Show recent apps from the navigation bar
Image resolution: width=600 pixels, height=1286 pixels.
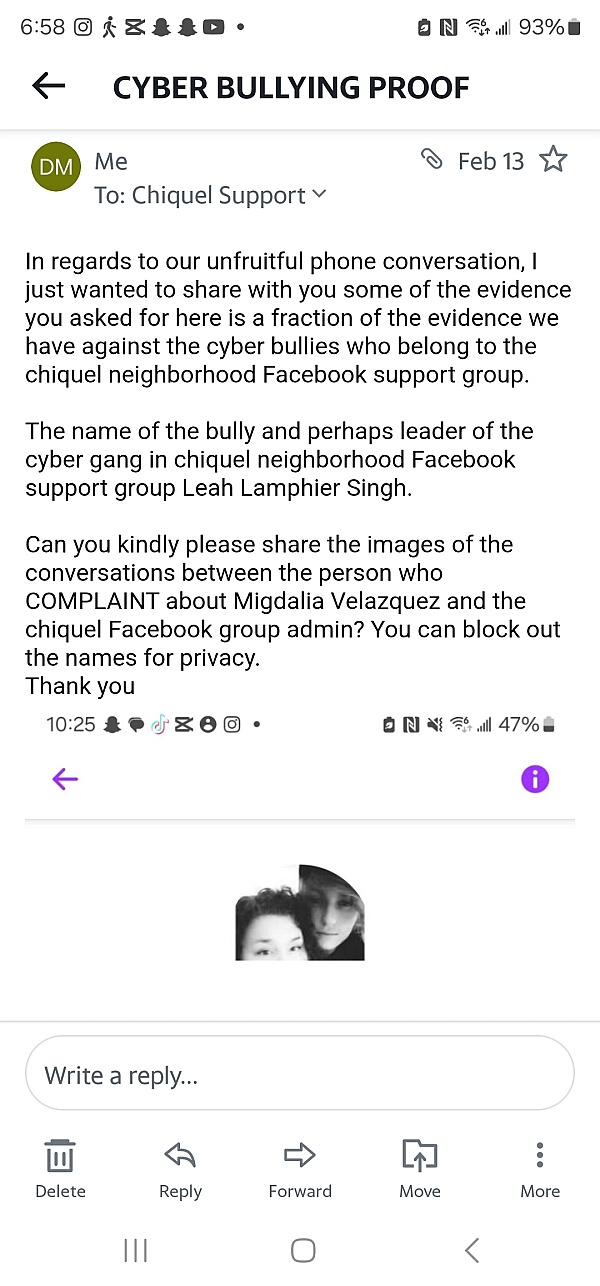pos(135,1250)
